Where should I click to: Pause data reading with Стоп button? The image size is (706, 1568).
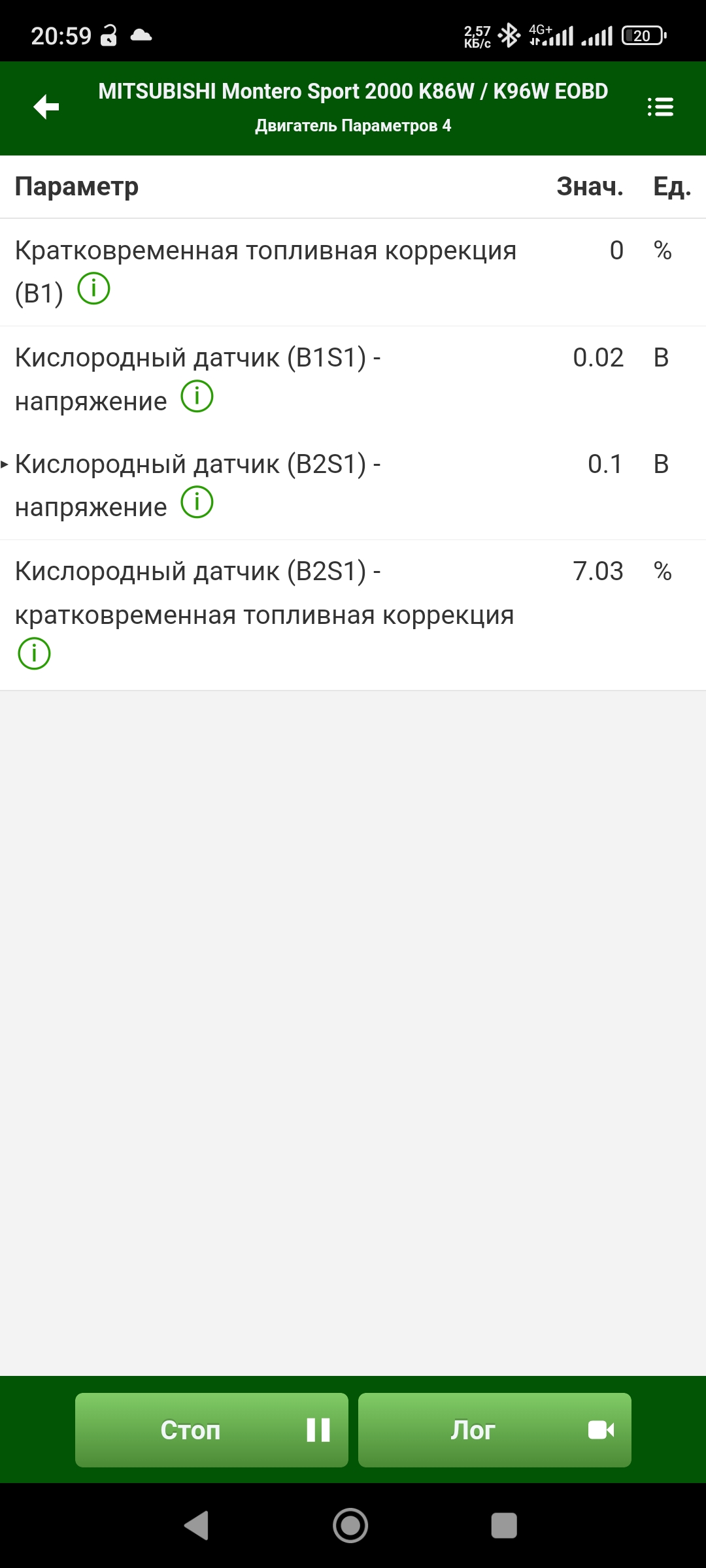click(x=211, y=1430)
